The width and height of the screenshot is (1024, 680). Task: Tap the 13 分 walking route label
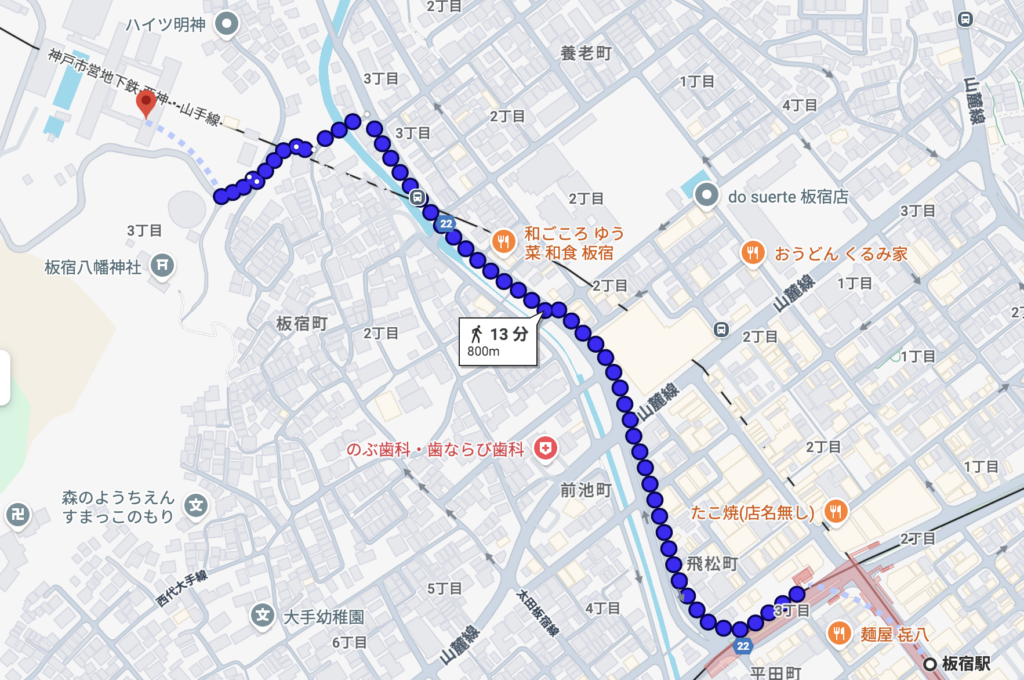(498, 341)
